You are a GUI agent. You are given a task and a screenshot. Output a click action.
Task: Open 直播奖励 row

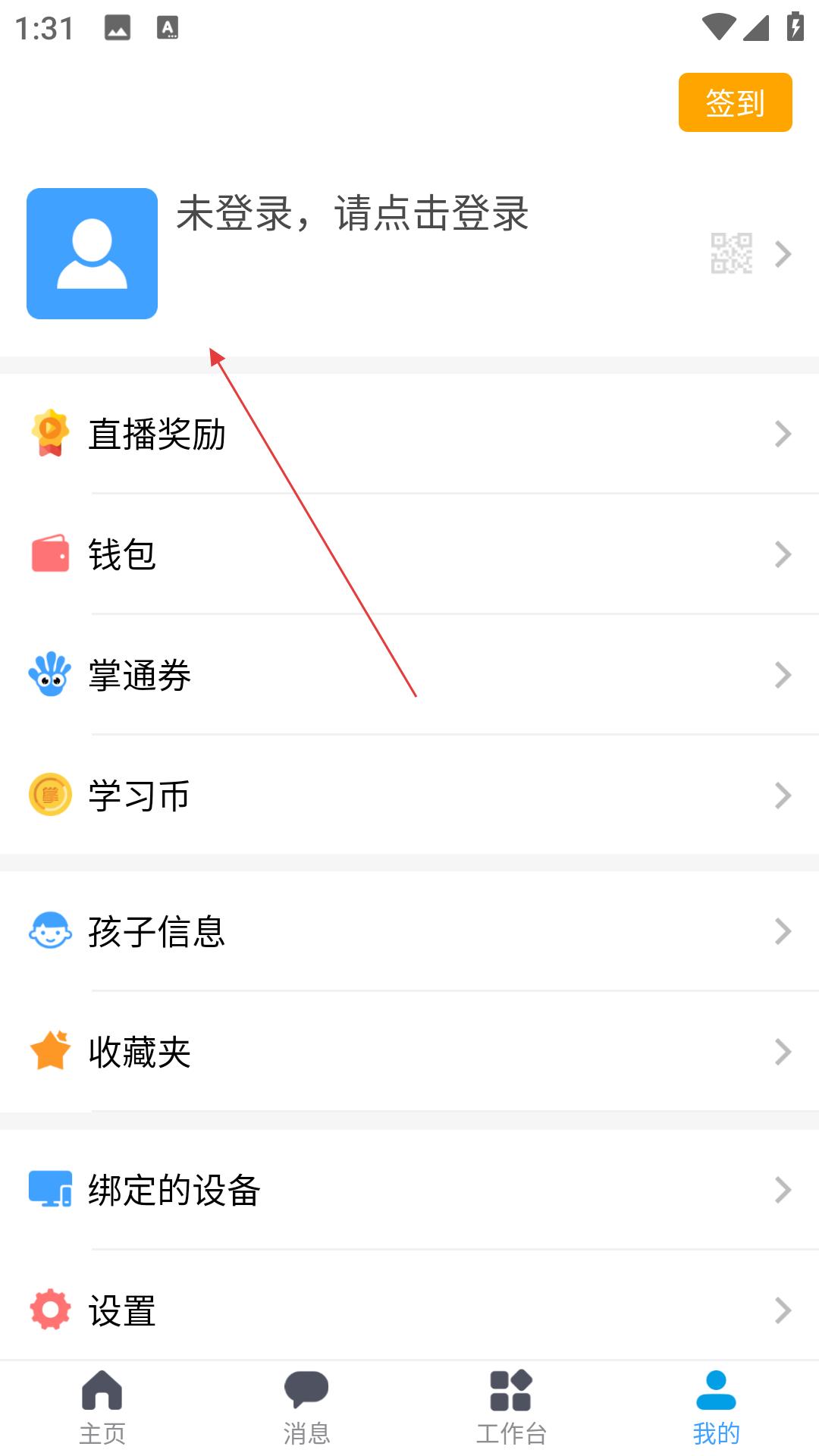(409, 435)
